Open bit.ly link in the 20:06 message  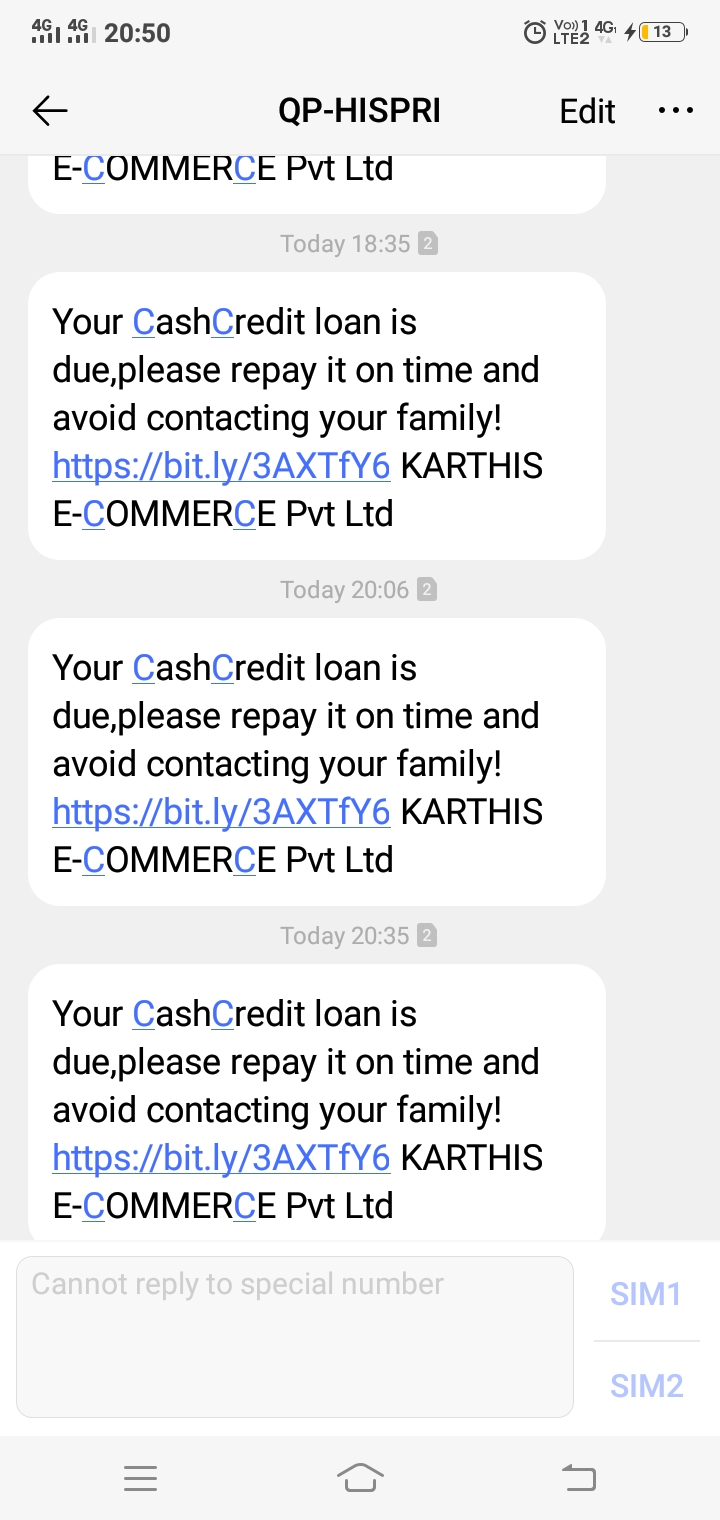[221, 812]
